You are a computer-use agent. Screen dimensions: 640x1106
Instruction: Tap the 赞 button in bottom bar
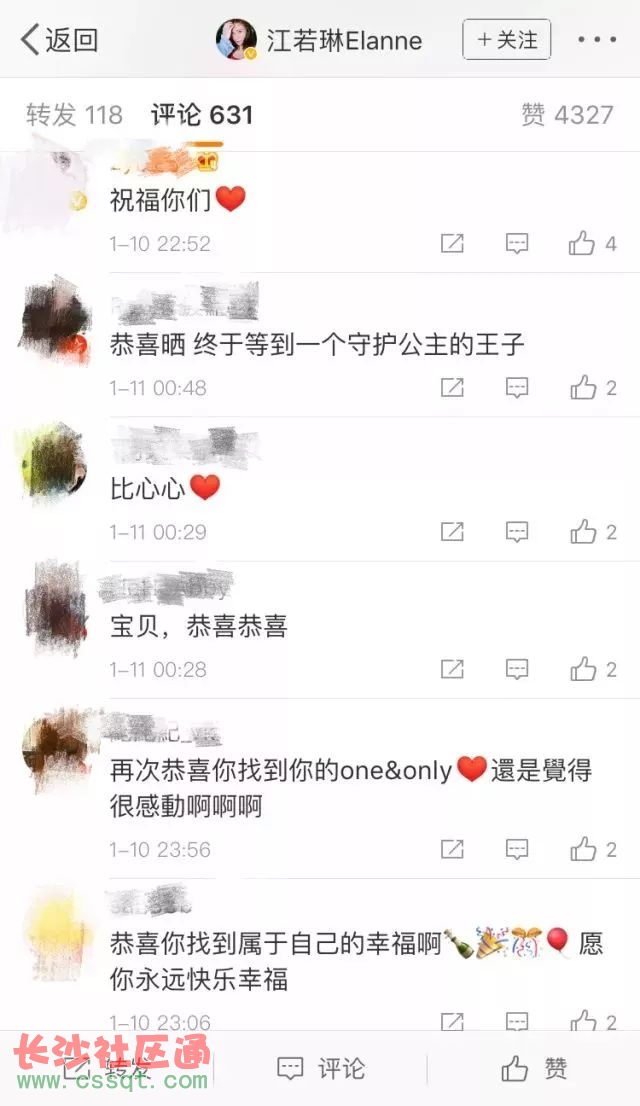point(534,1069)
